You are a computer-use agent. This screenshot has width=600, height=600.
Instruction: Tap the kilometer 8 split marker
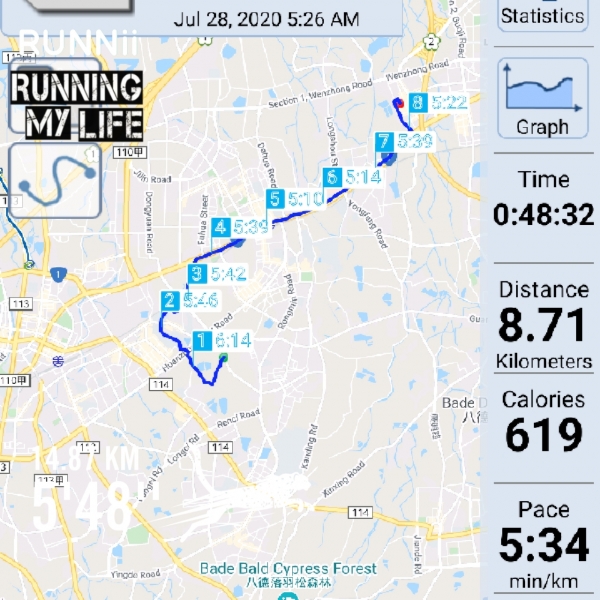click(417, 102)
